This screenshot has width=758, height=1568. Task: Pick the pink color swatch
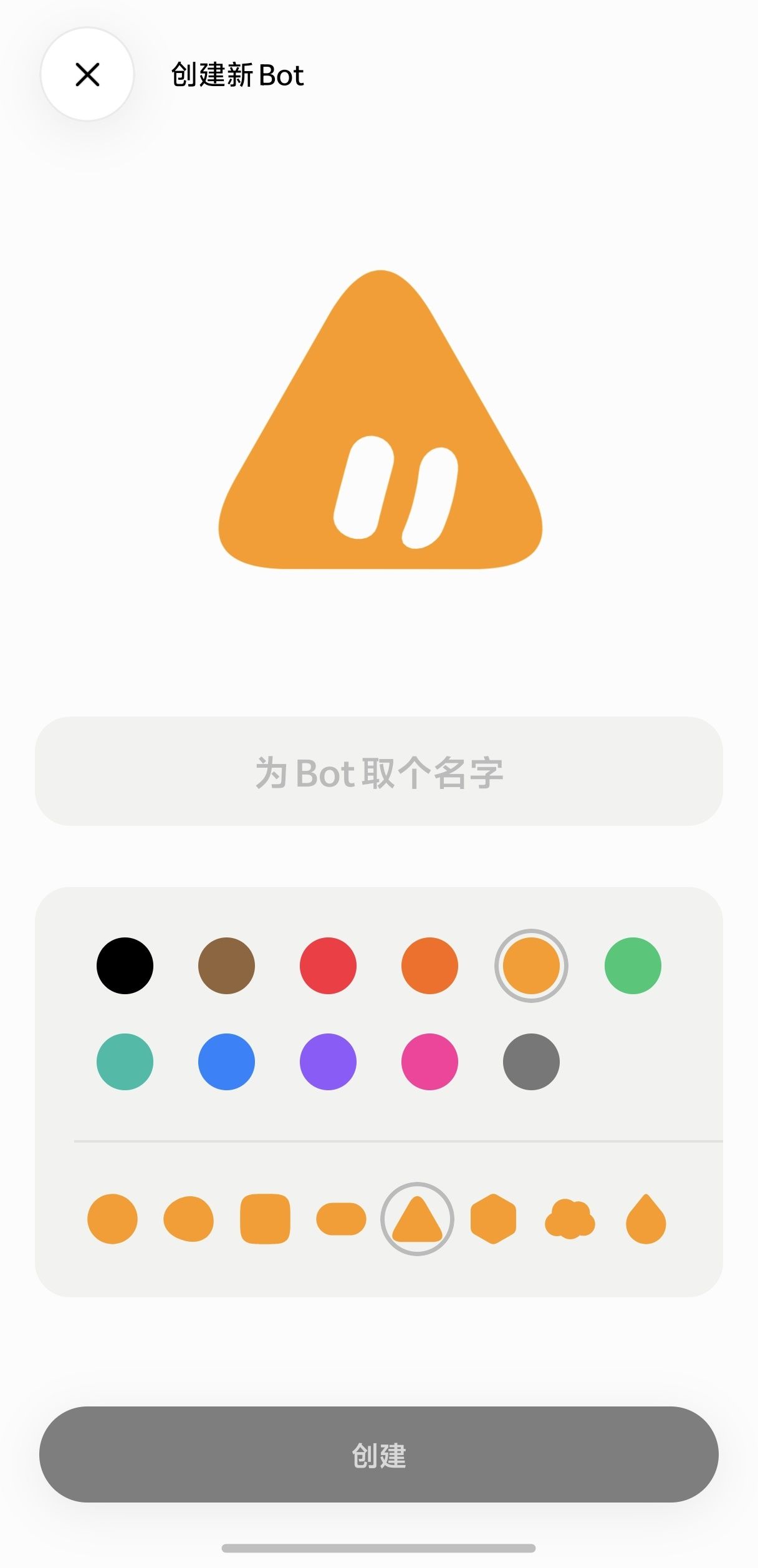click(x=429, y=1062)
